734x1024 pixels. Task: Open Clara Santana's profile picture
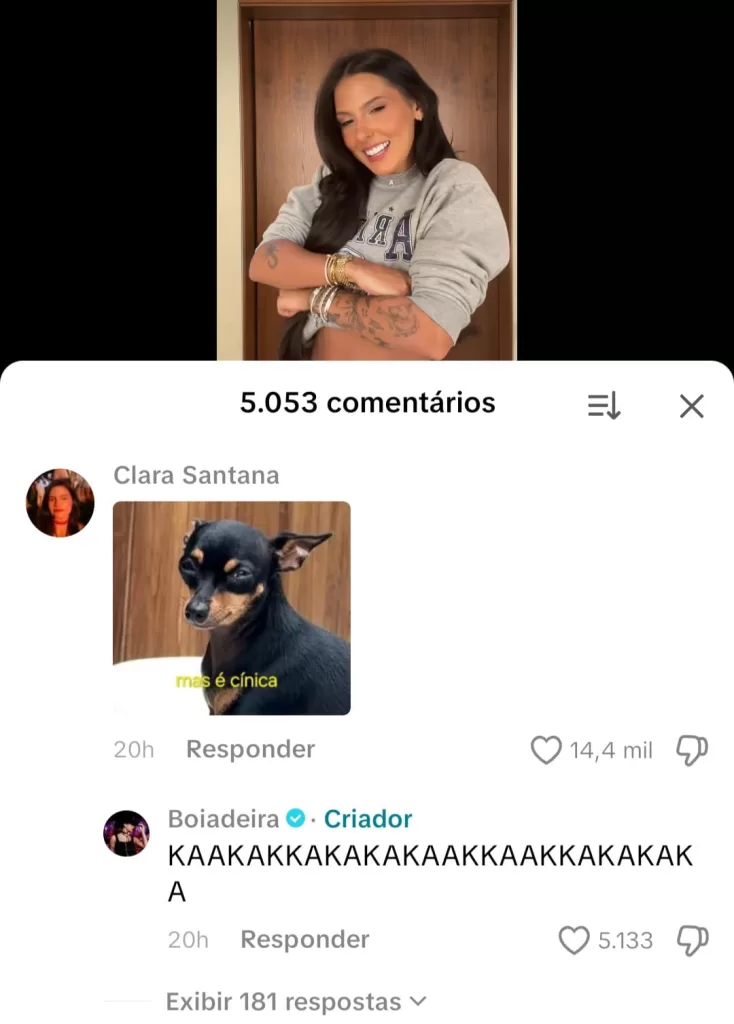[60, 503]
